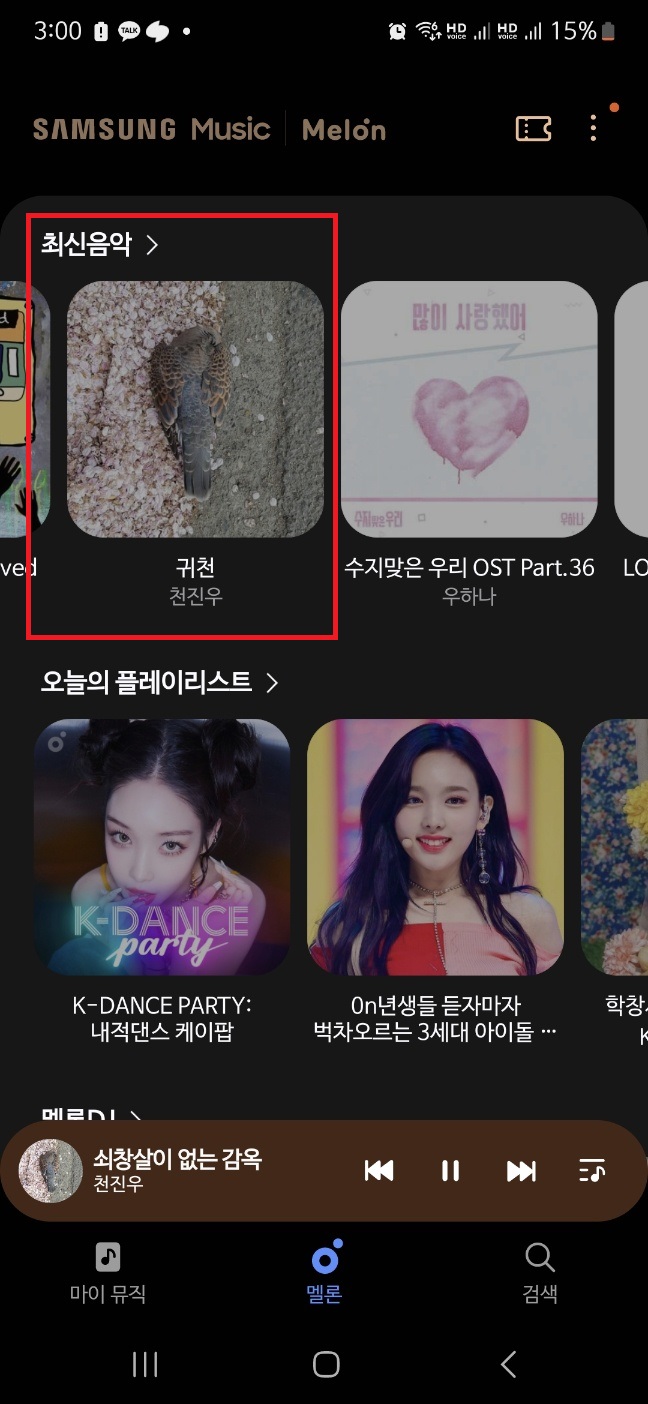
Task: Open K-DANCE PARTY playlist
Action: point(162,847)
